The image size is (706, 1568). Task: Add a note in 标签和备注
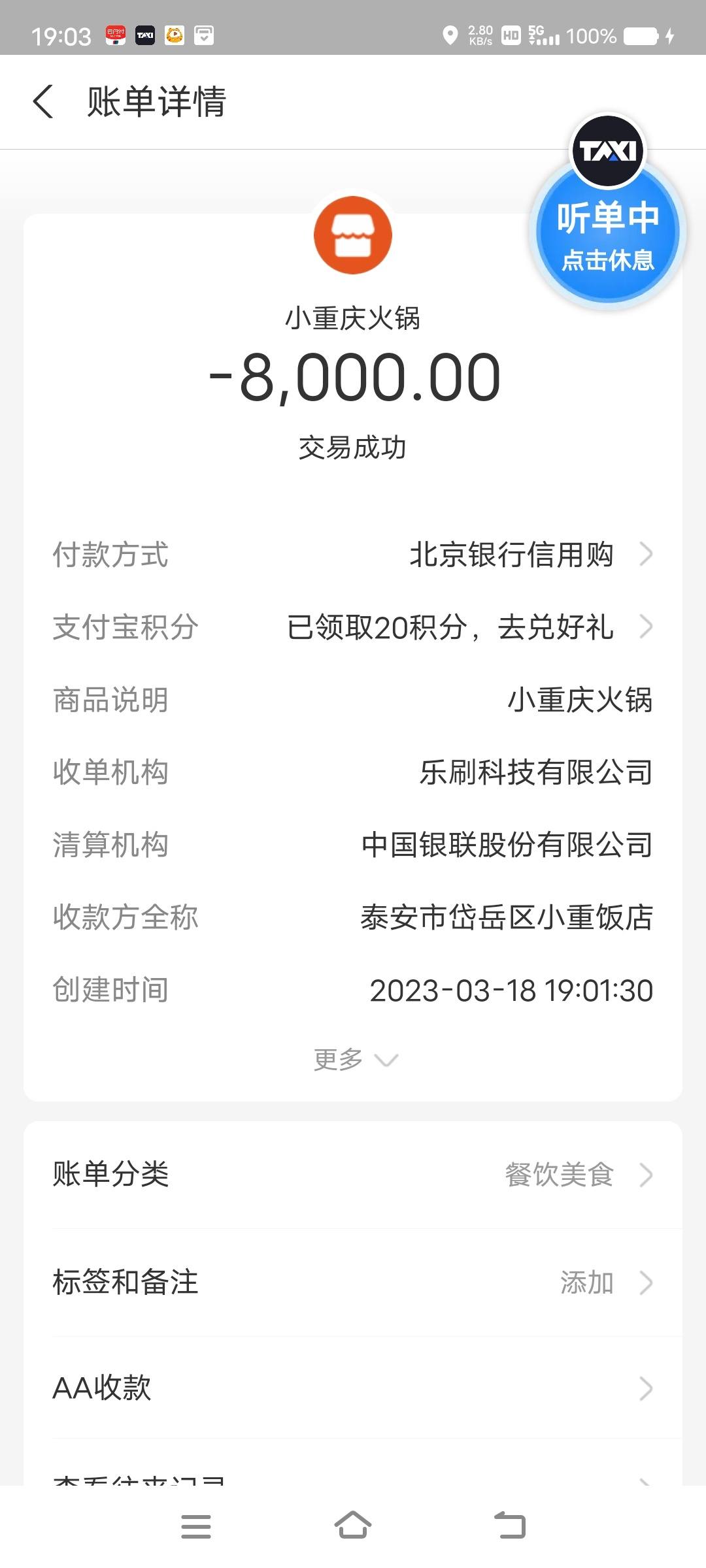pyautogui.click(x=353, y=1282)
